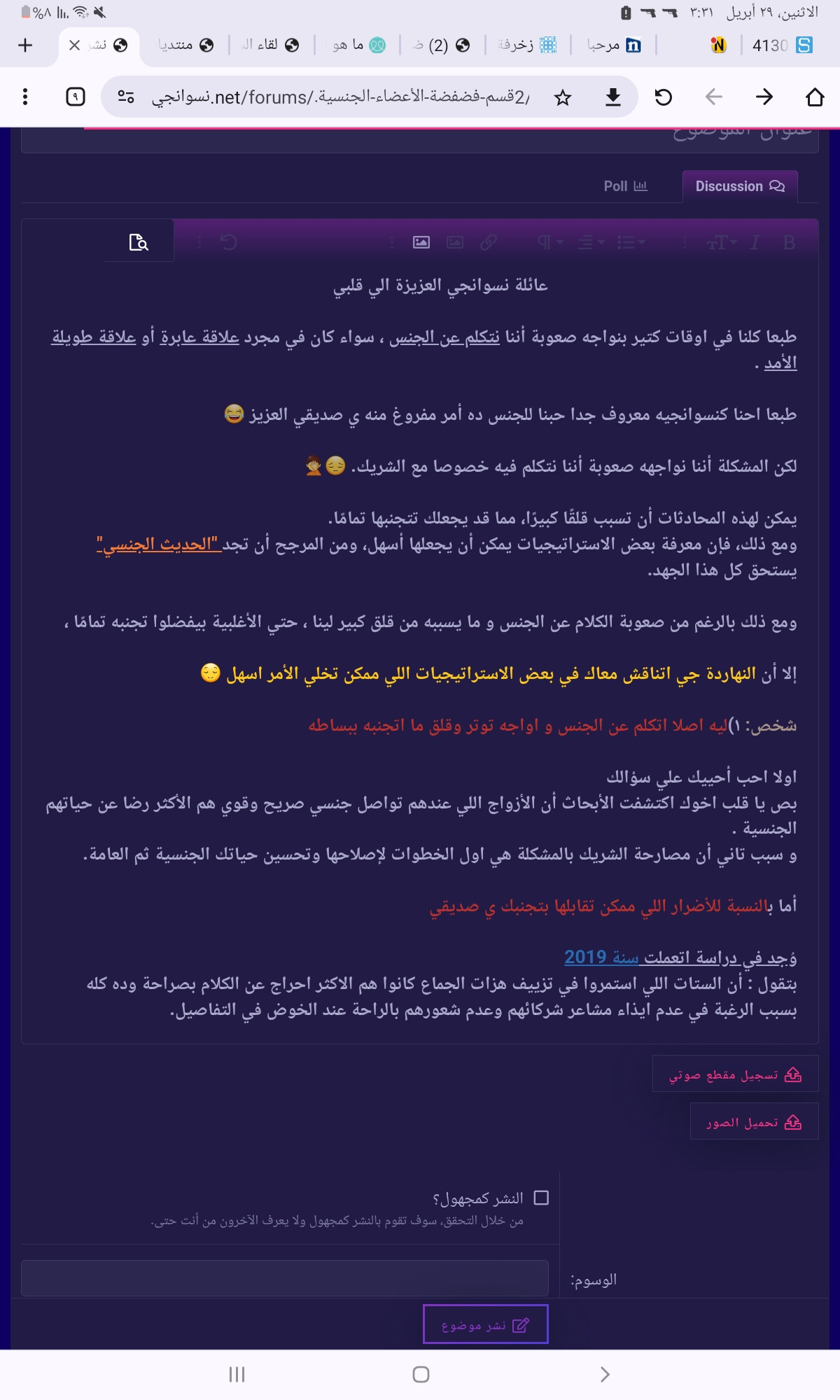
Task: Submit with نشر موضوع button
Action: (486, 1324)
